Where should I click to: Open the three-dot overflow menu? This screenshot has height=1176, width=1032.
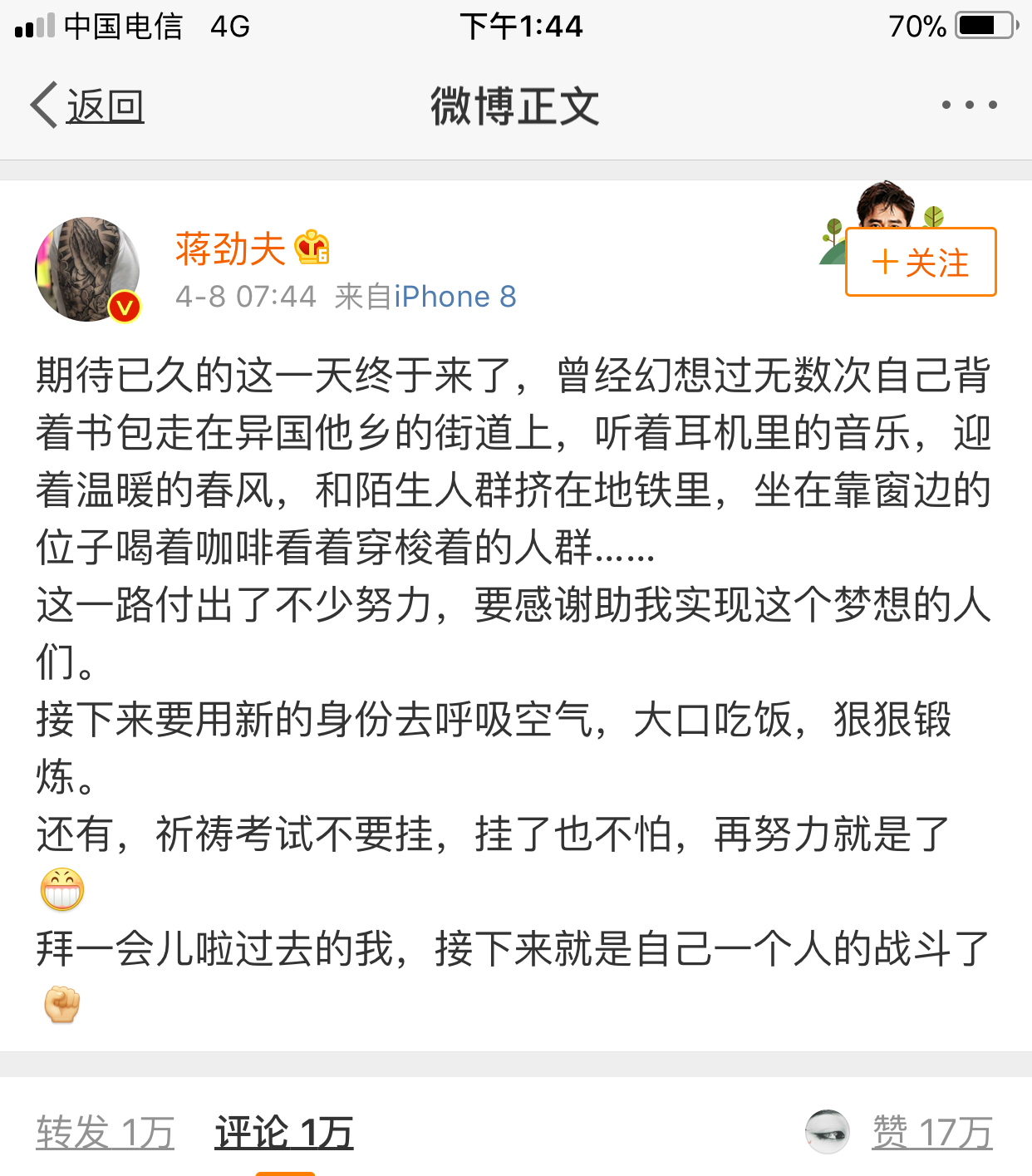coord(969,106)
